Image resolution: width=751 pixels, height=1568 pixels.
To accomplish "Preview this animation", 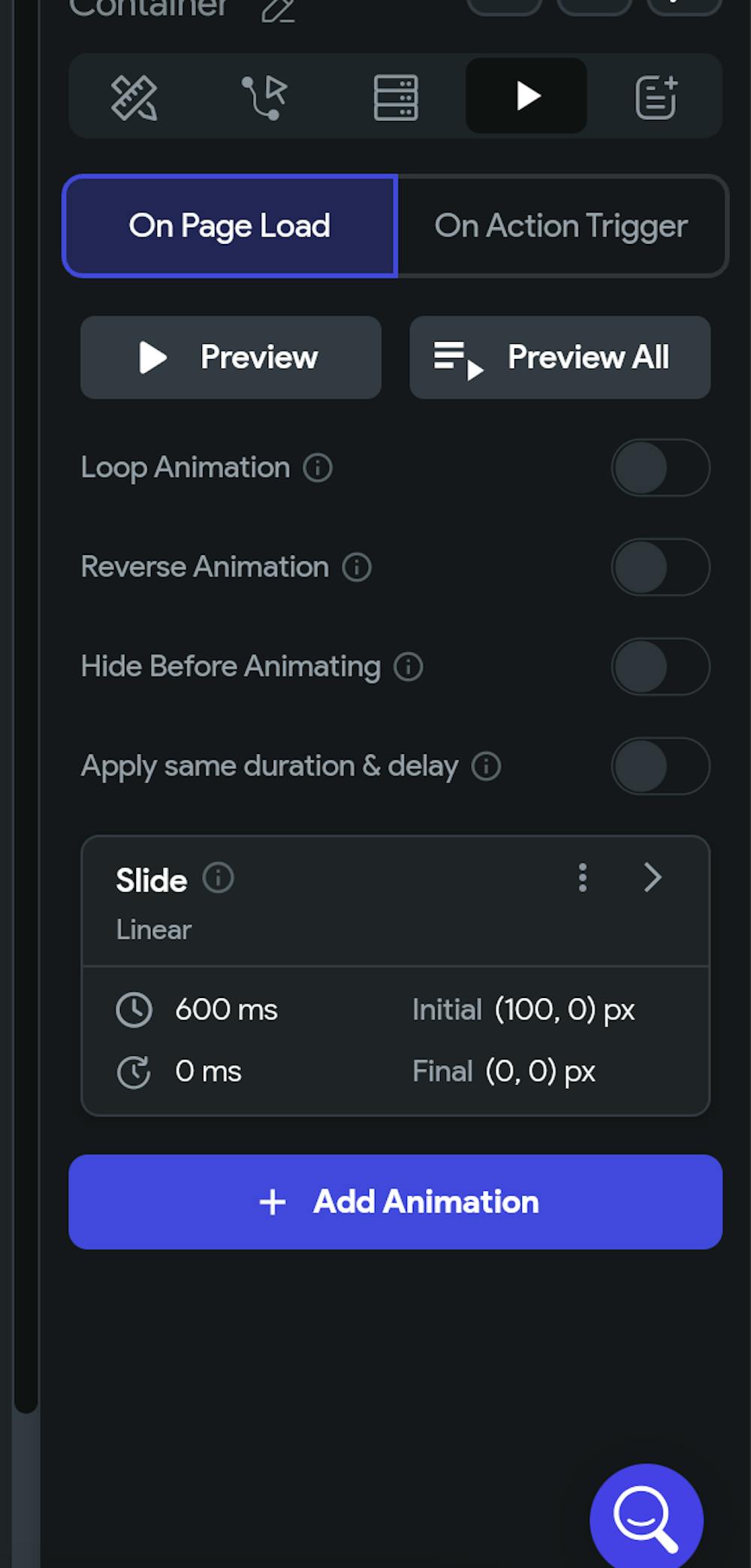I will click(231, 357).
